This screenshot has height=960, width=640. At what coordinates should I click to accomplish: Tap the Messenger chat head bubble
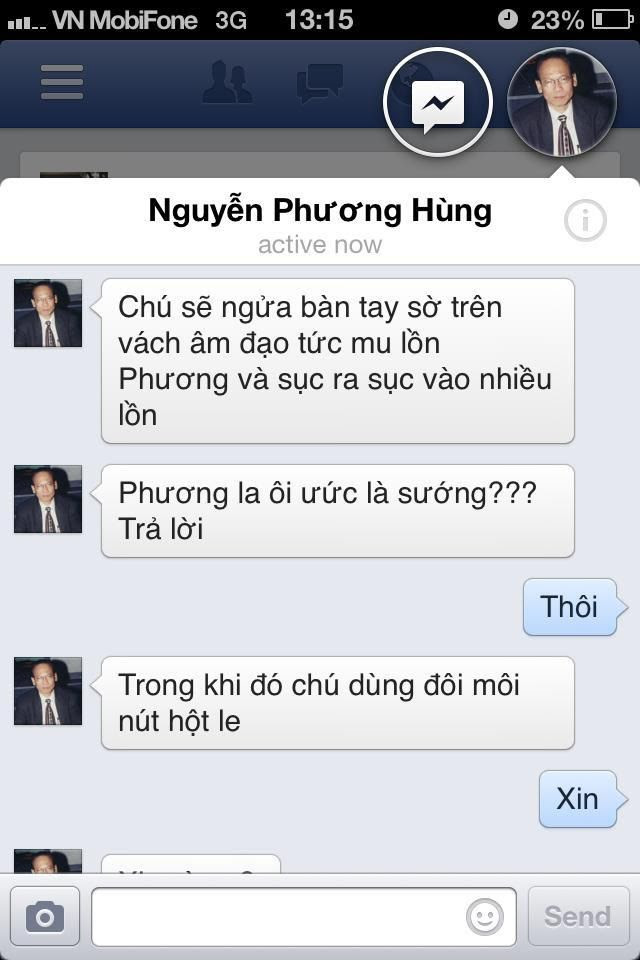[438, 102]
